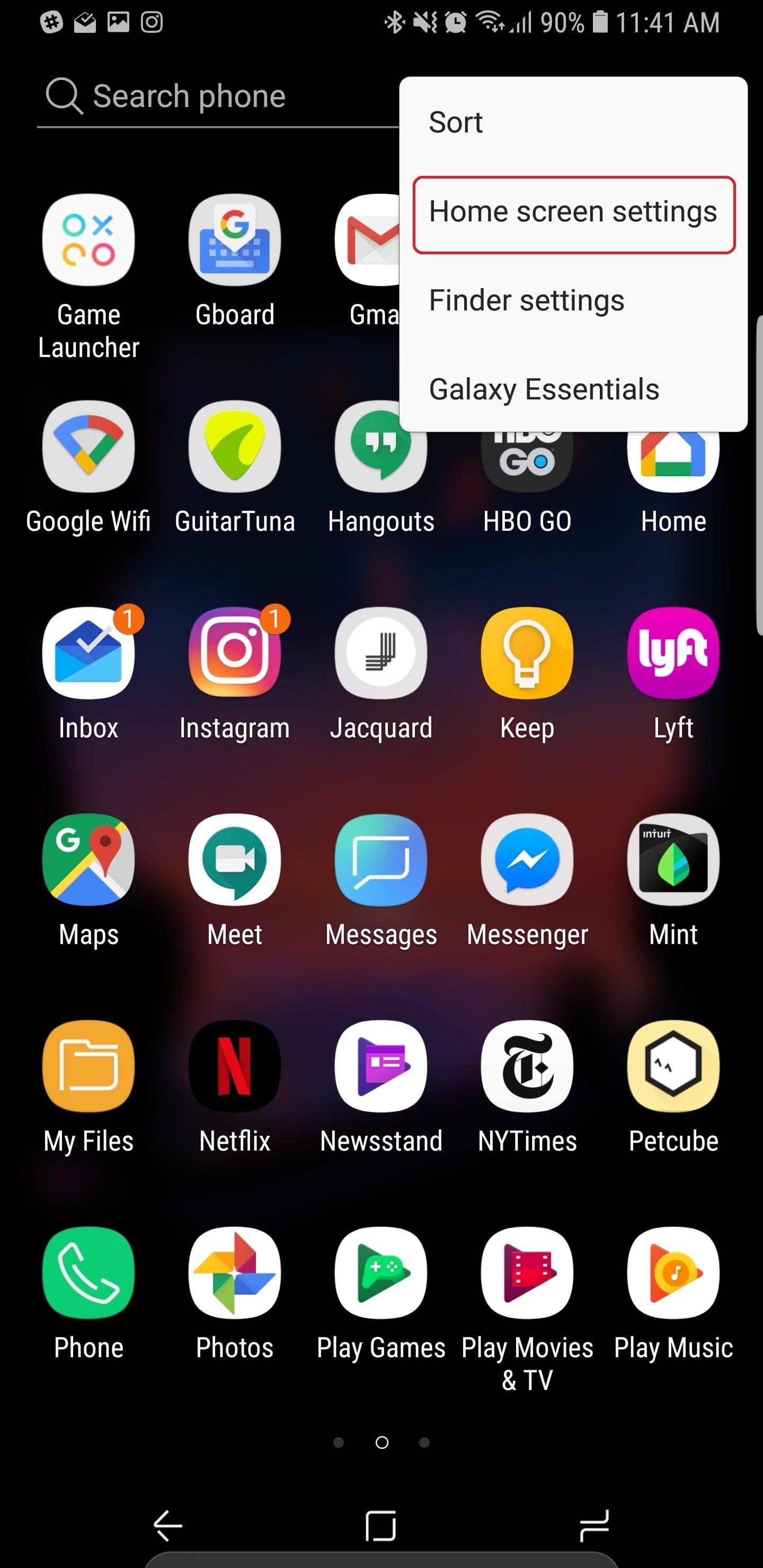This screenshot has height=1568, width=763.
Task: Launch the Lyft app
Action: [x=673, y=653]
